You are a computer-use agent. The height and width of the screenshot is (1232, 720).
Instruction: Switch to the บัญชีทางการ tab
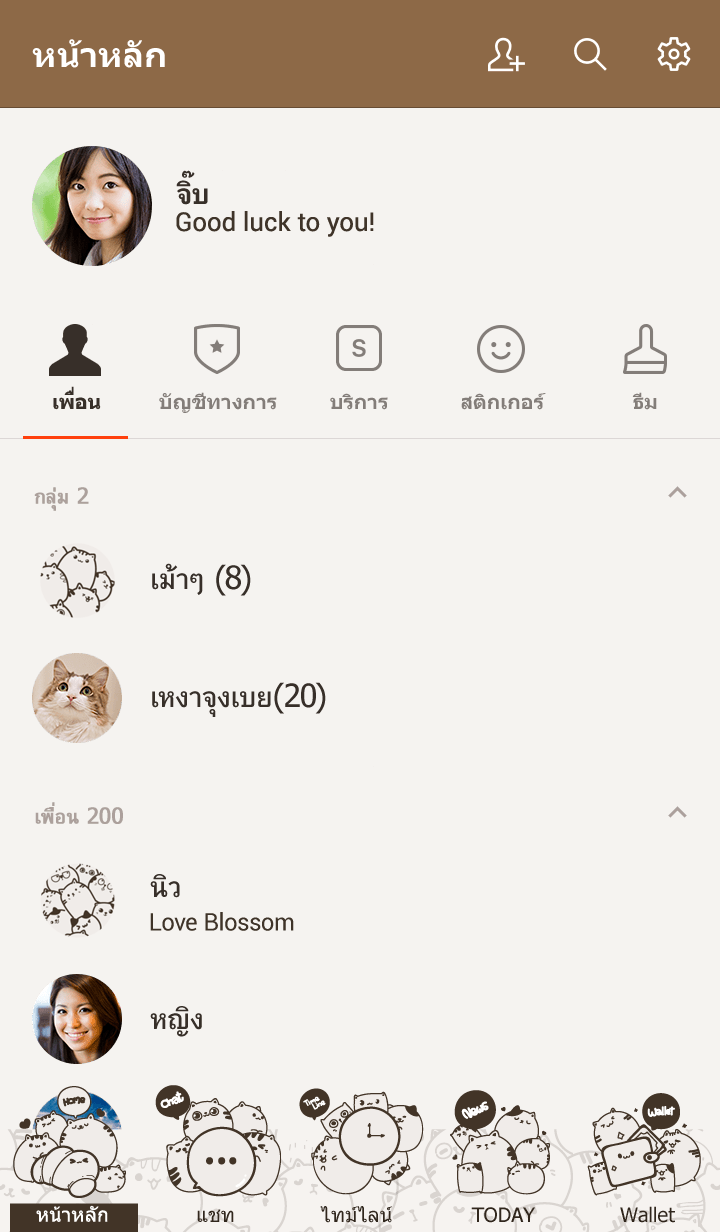pos(217,372)
